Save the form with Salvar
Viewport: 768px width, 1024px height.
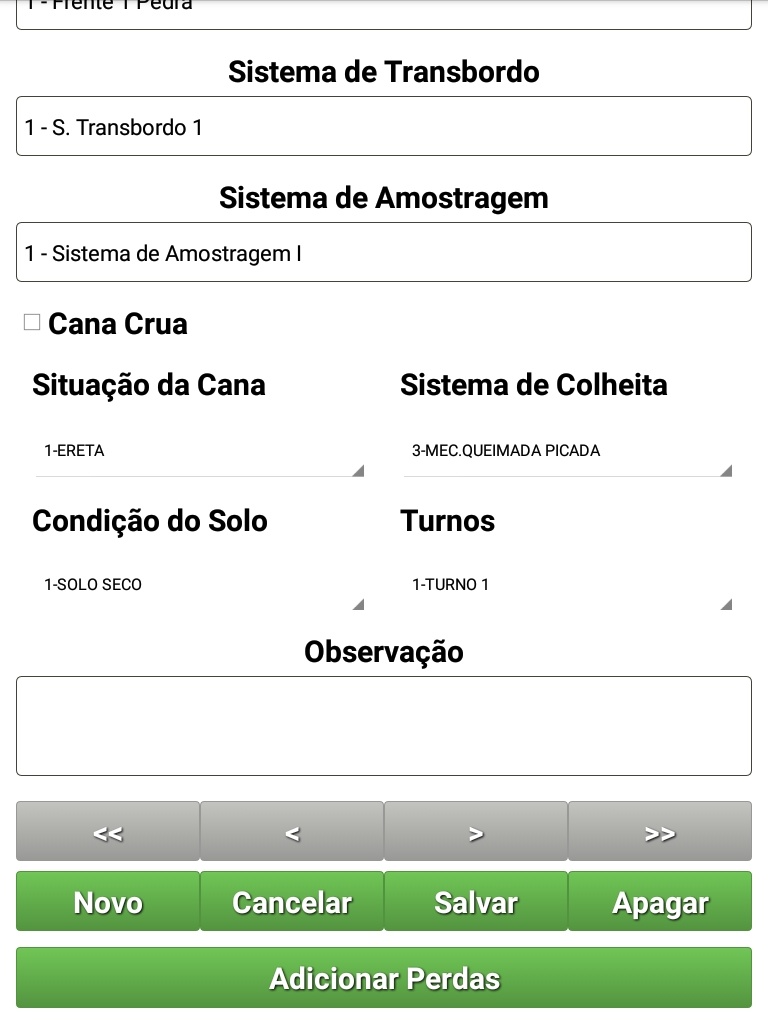click(x=476, y=902)
